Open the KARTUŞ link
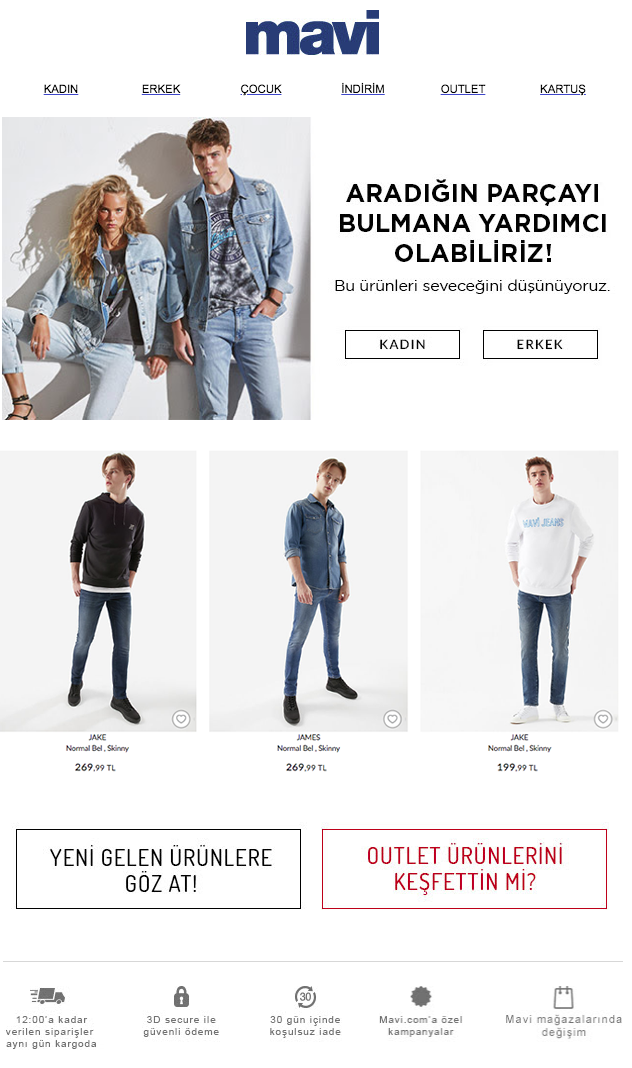This screenshot has height=1068, width=632. click(x=563, y=89)
